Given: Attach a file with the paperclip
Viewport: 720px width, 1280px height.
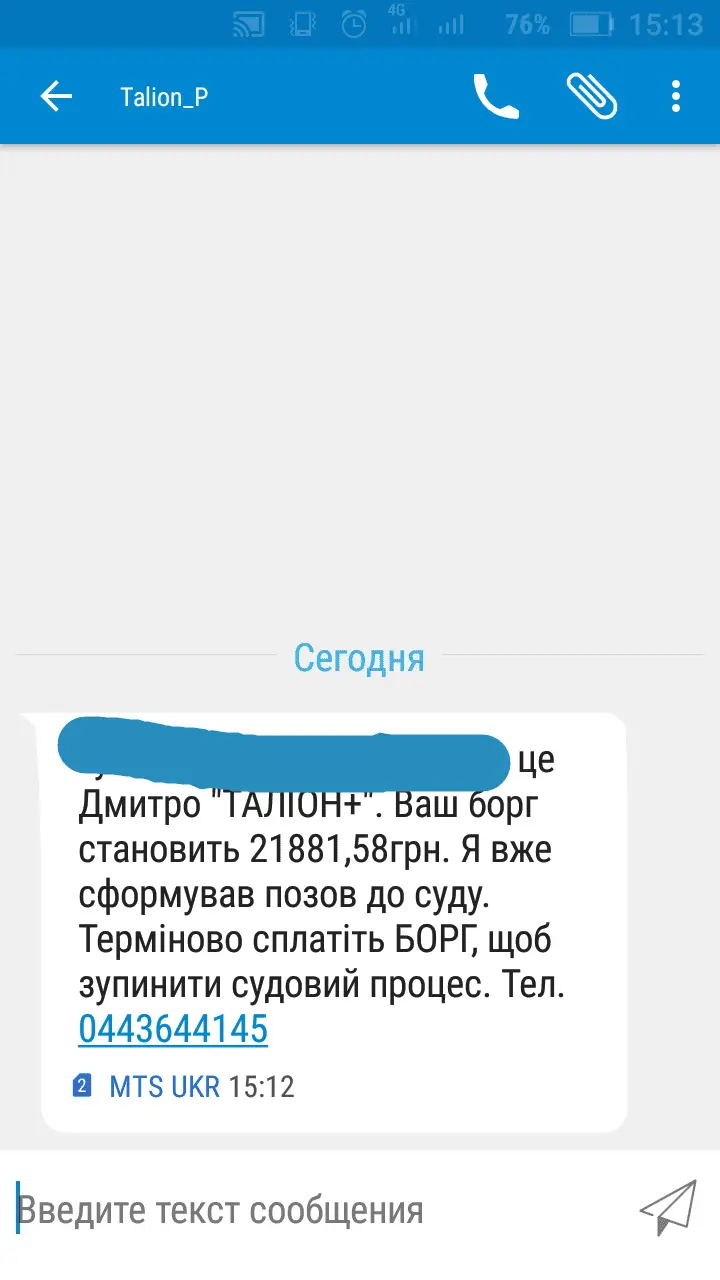Looking at the screenshot, I should point(591,97).
